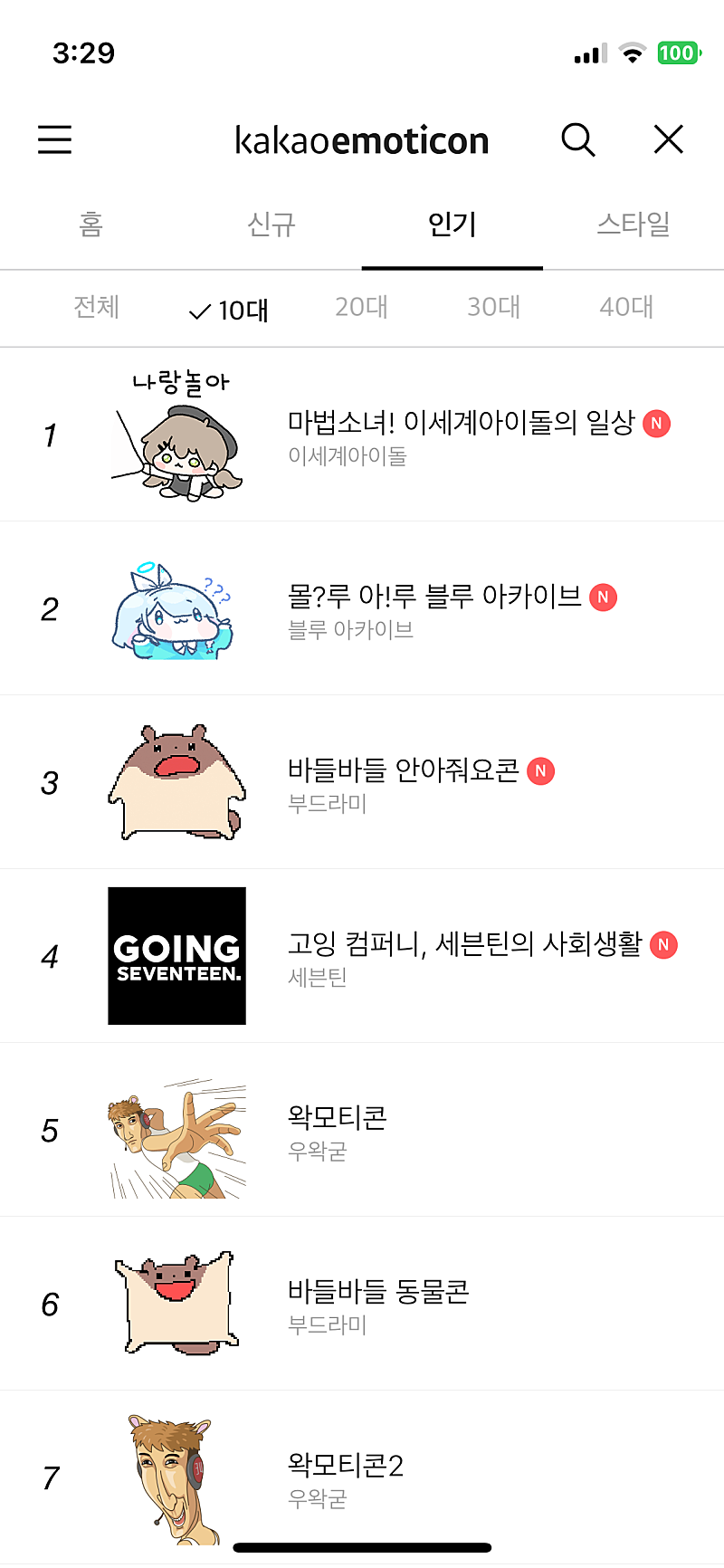Image resolution: width=724 pixels, height=1568 pixels.
Task: Open the hamburger menu
Action: click(x=54, y=140)
